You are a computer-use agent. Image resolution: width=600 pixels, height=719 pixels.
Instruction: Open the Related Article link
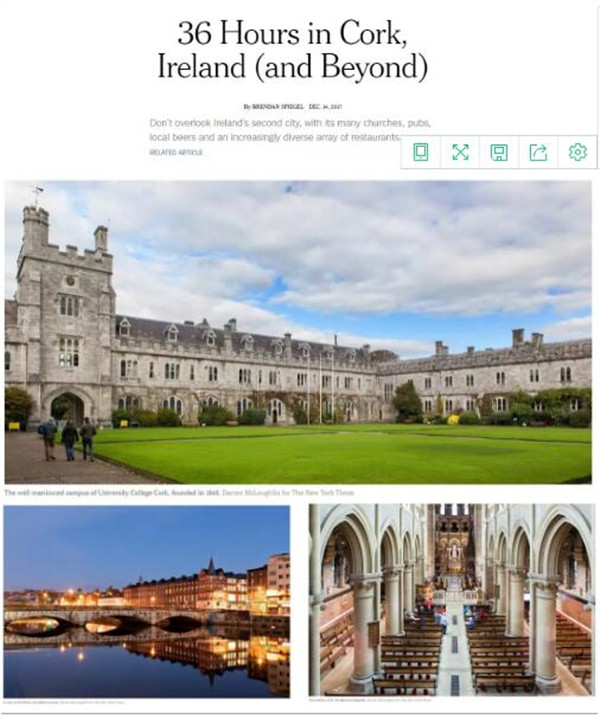[176, 152]
